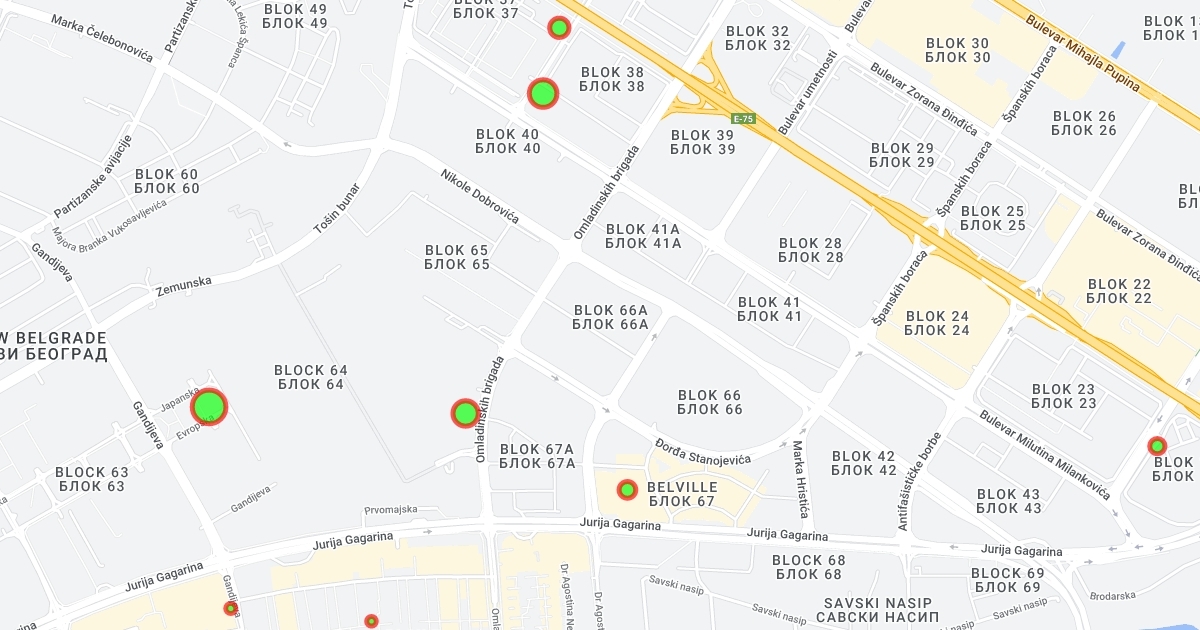Open the large green marker near Japanska street
The image size is (1200, 630).
(x=209, y=407)
